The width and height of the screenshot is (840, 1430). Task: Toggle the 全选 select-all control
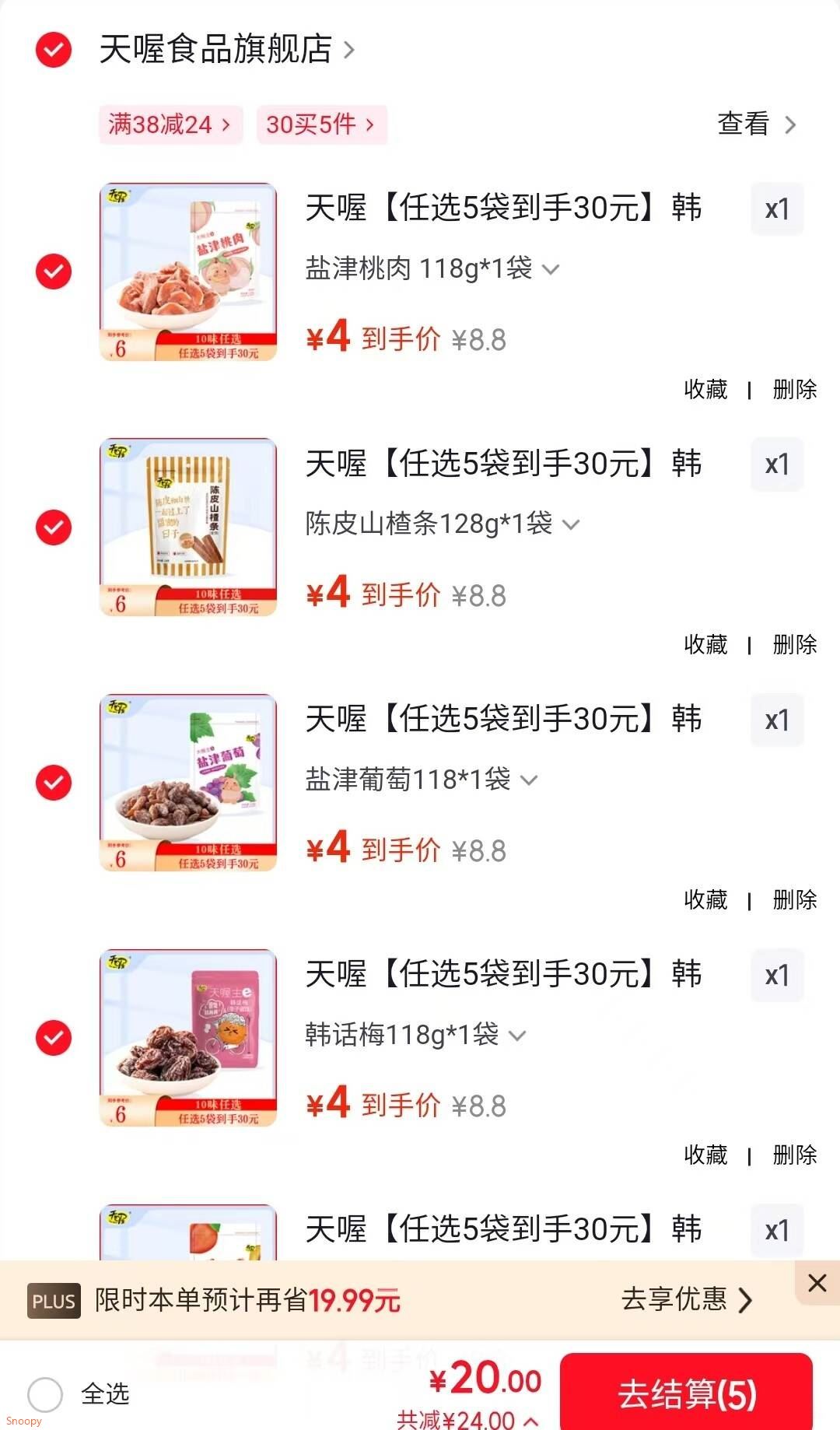tap(47, 1395)
